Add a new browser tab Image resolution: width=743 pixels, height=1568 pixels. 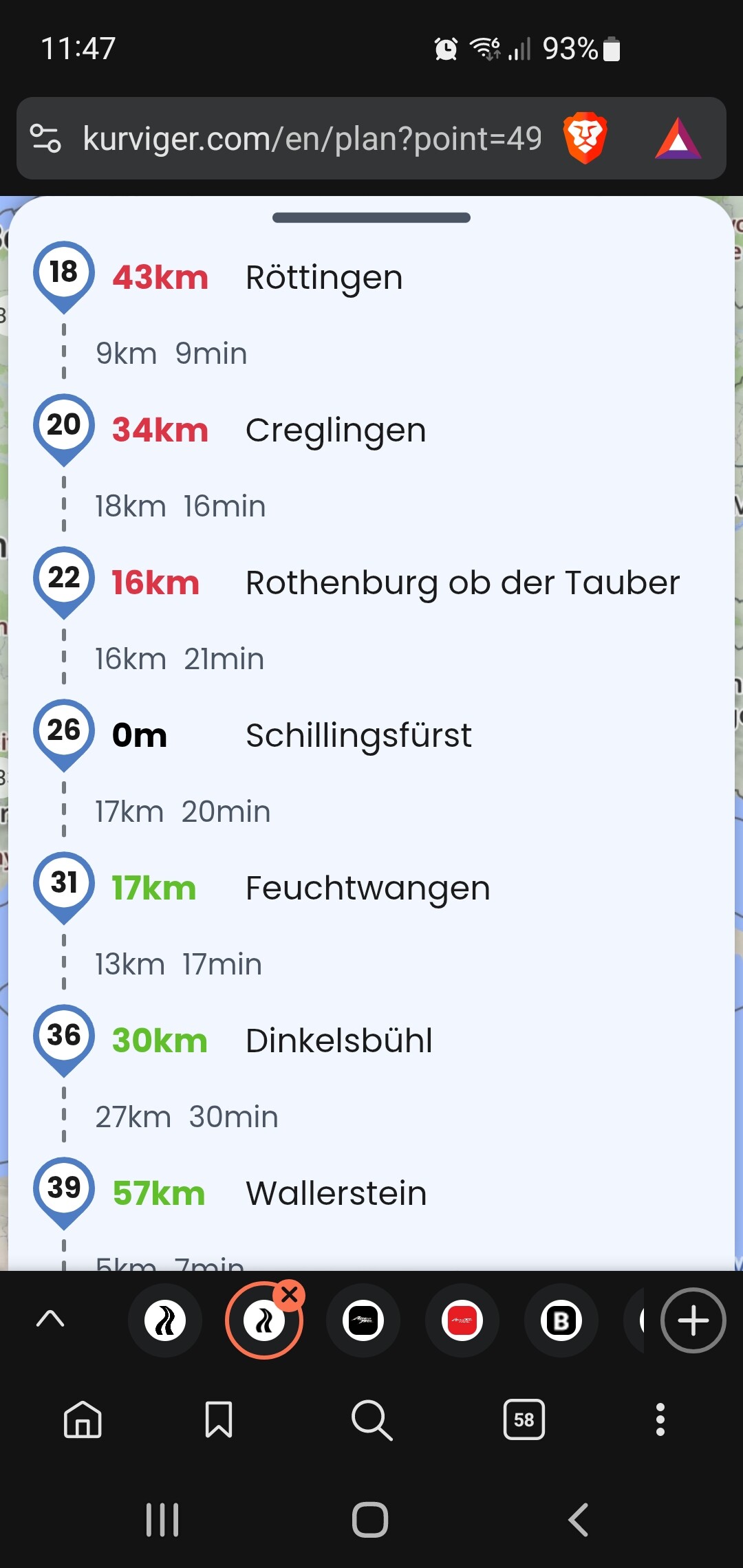[x=693, y=1320]
